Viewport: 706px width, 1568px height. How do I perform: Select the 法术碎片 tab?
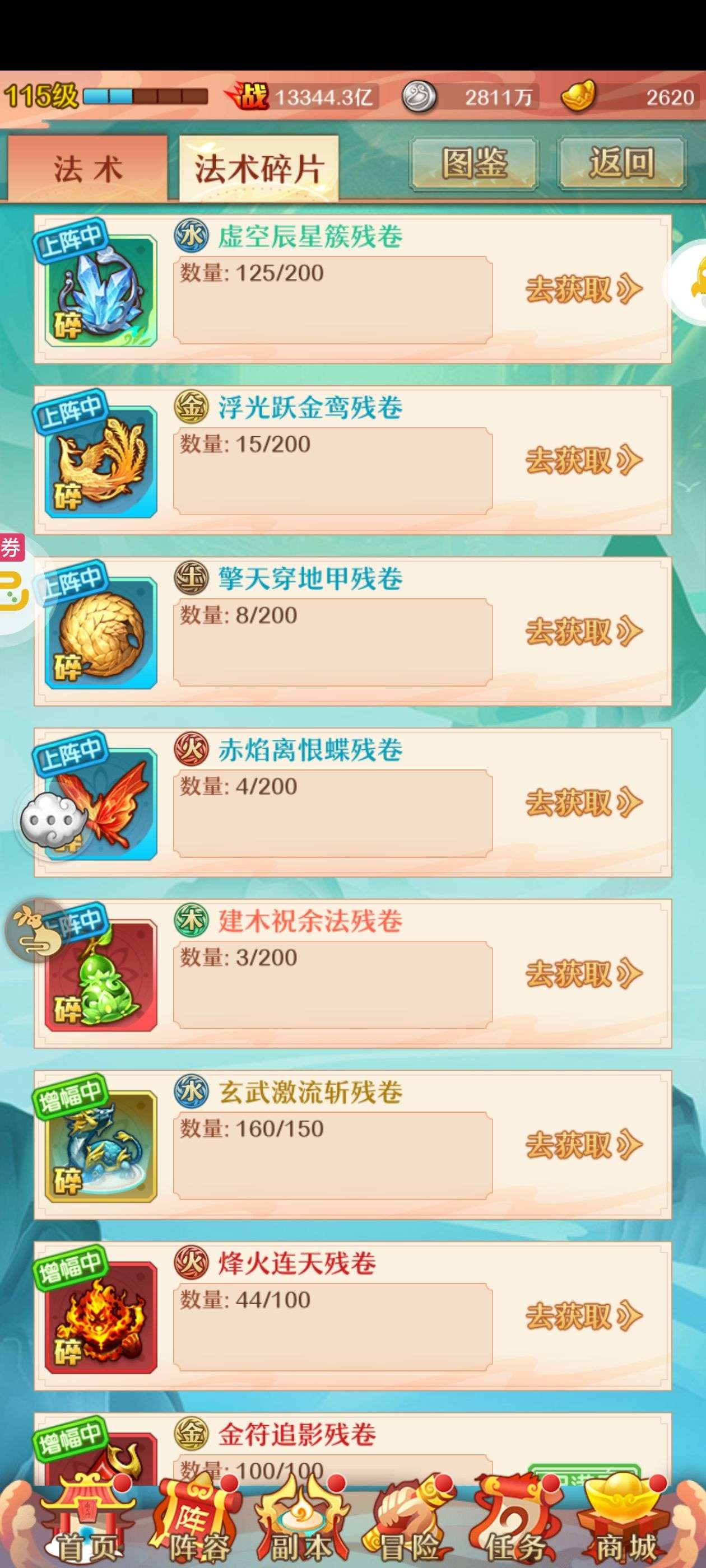pyautogui.click(x=258, y=168)
